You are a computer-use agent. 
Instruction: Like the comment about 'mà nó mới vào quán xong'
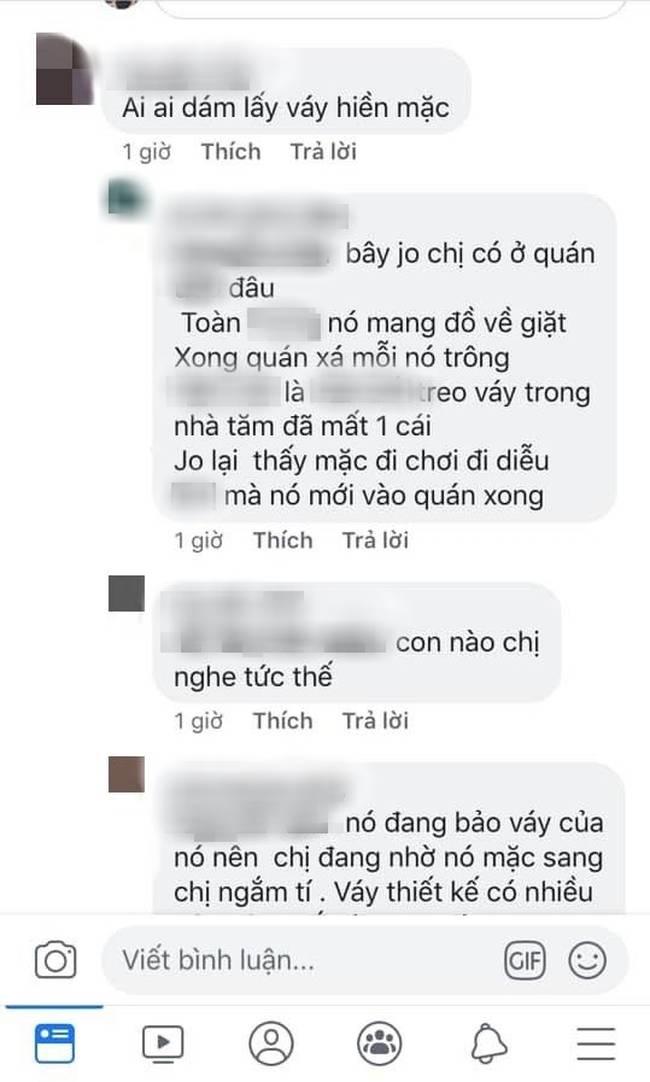click(x=282, y=541)
